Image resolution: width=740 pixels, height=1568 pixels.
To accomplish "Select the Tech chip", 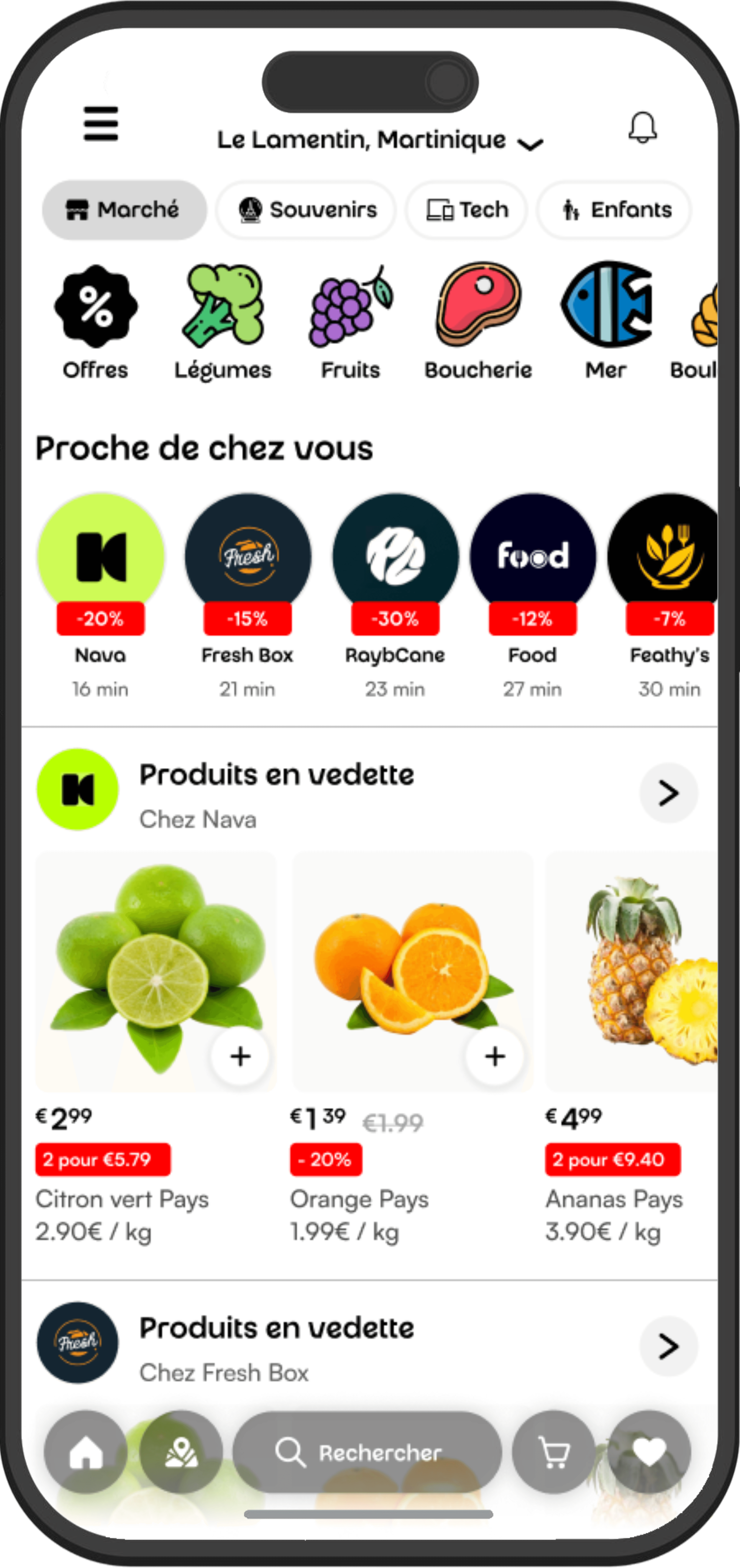I will [467, 210].
